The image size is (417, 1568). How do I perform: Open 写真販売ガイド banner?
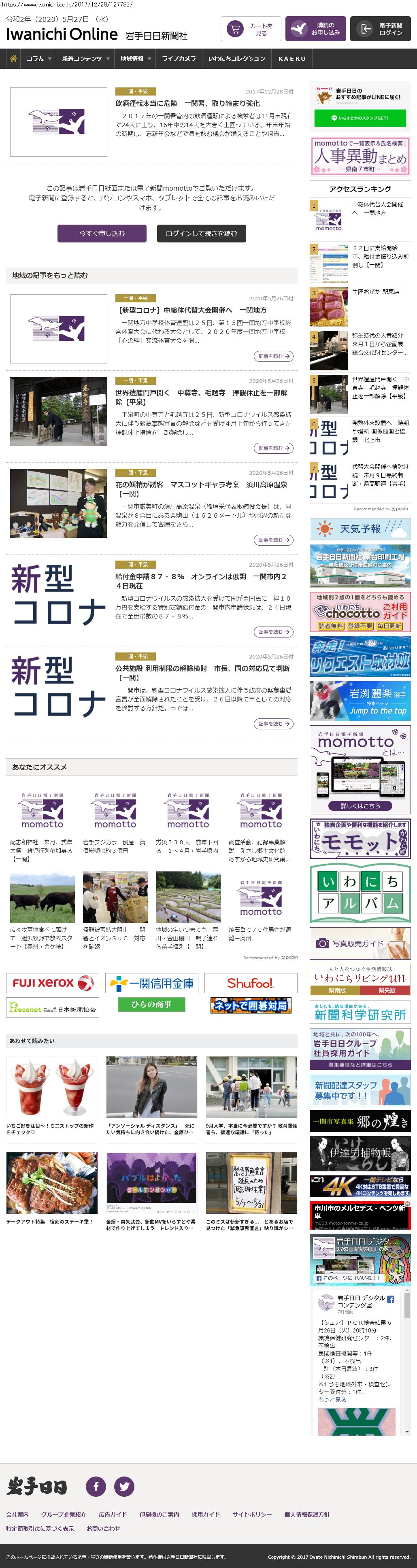point(360,943)
